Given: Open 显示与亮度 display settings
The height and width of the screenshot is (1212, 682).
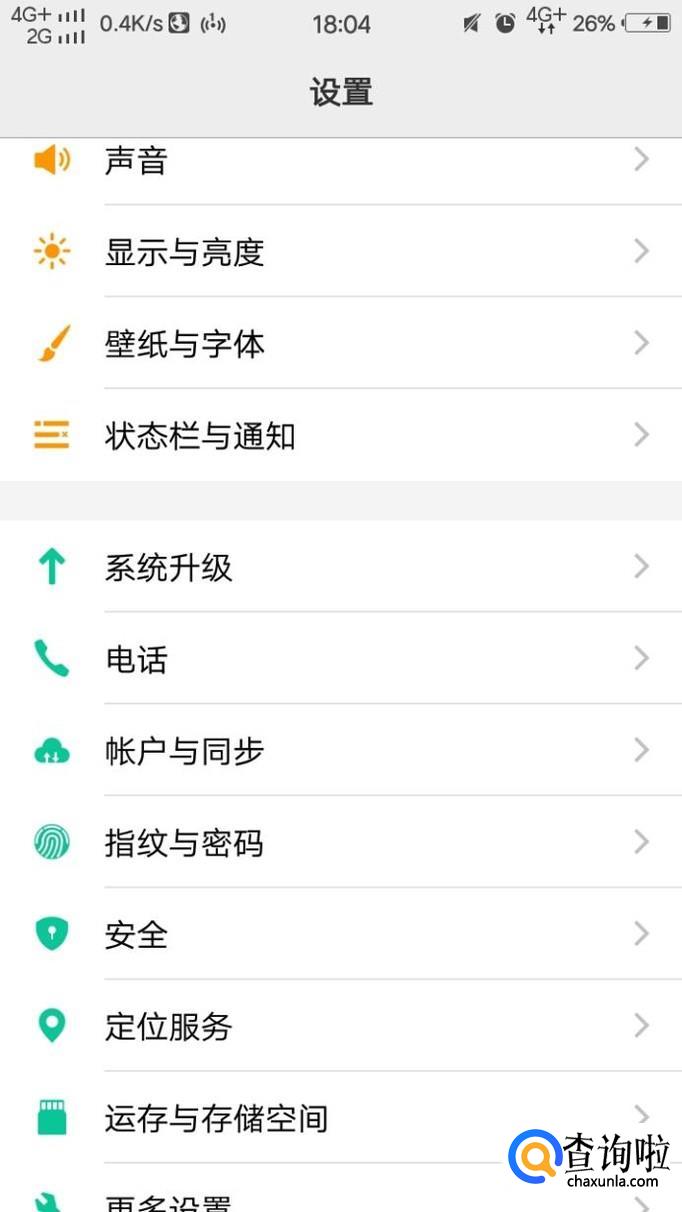Looking at the screenshot, I should 184,252.
